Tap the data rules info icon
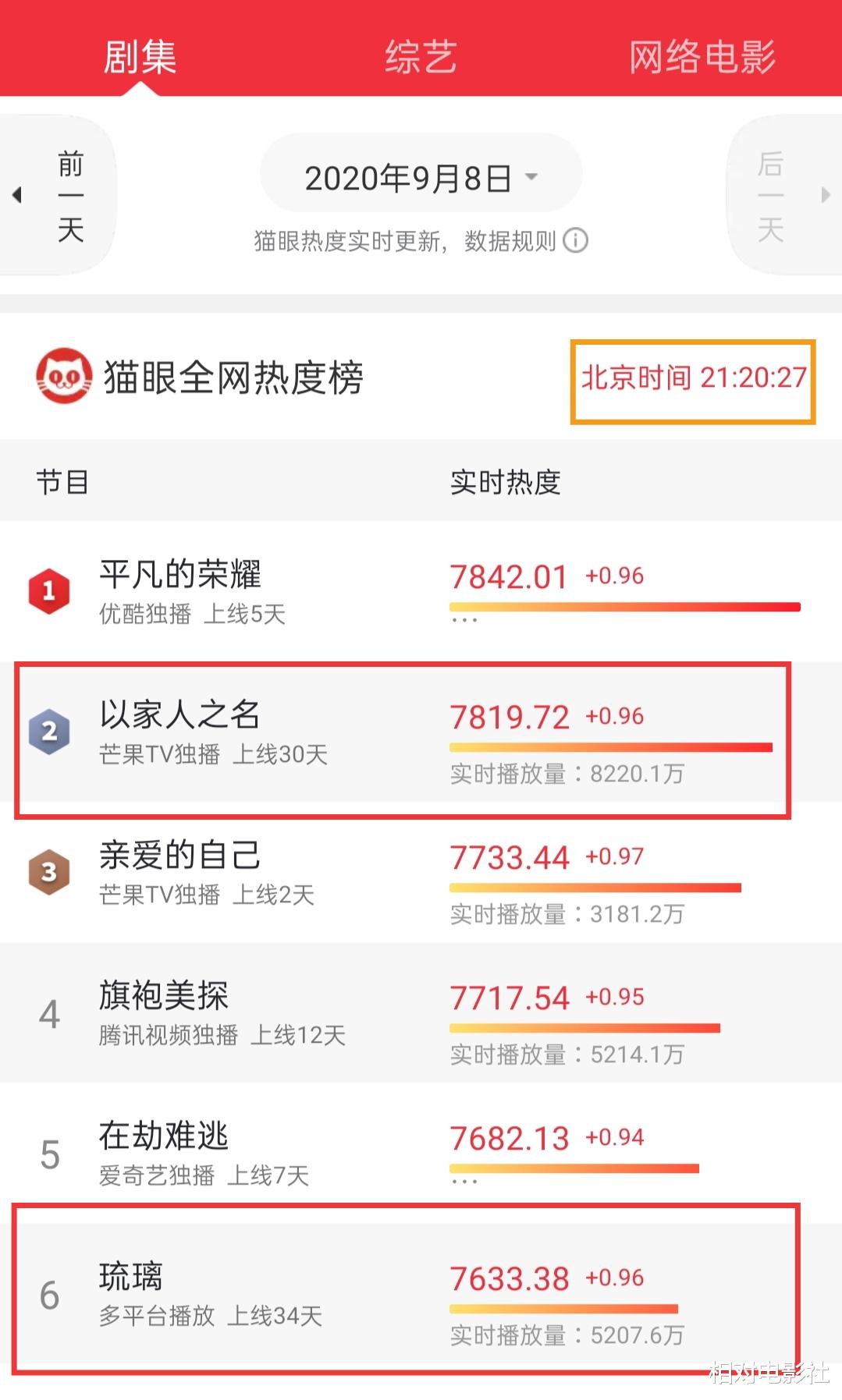The height and width of the screenshot is (1400, 842). click(576, 242)
